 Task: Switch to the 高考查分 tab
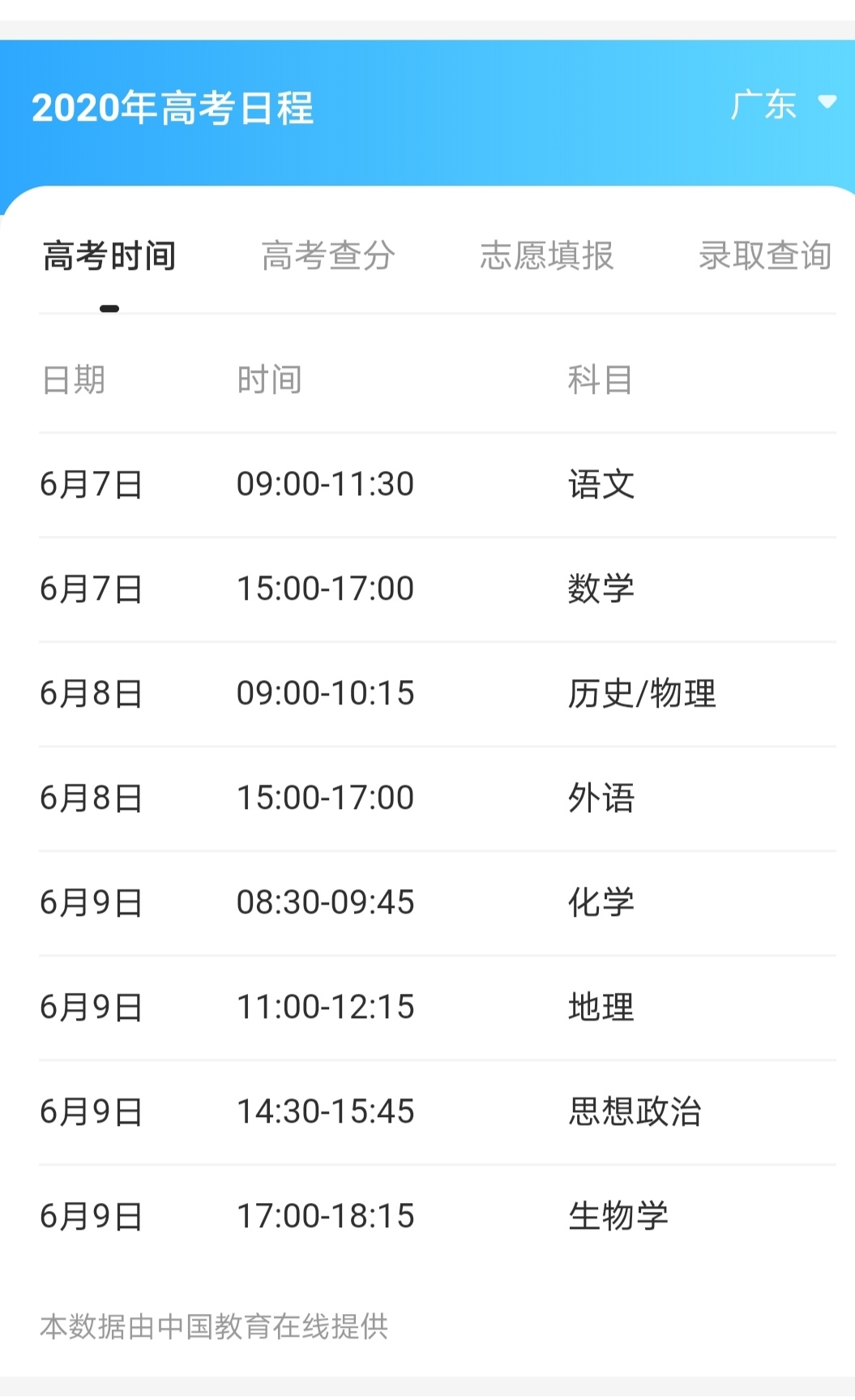(x=327, y=256)
